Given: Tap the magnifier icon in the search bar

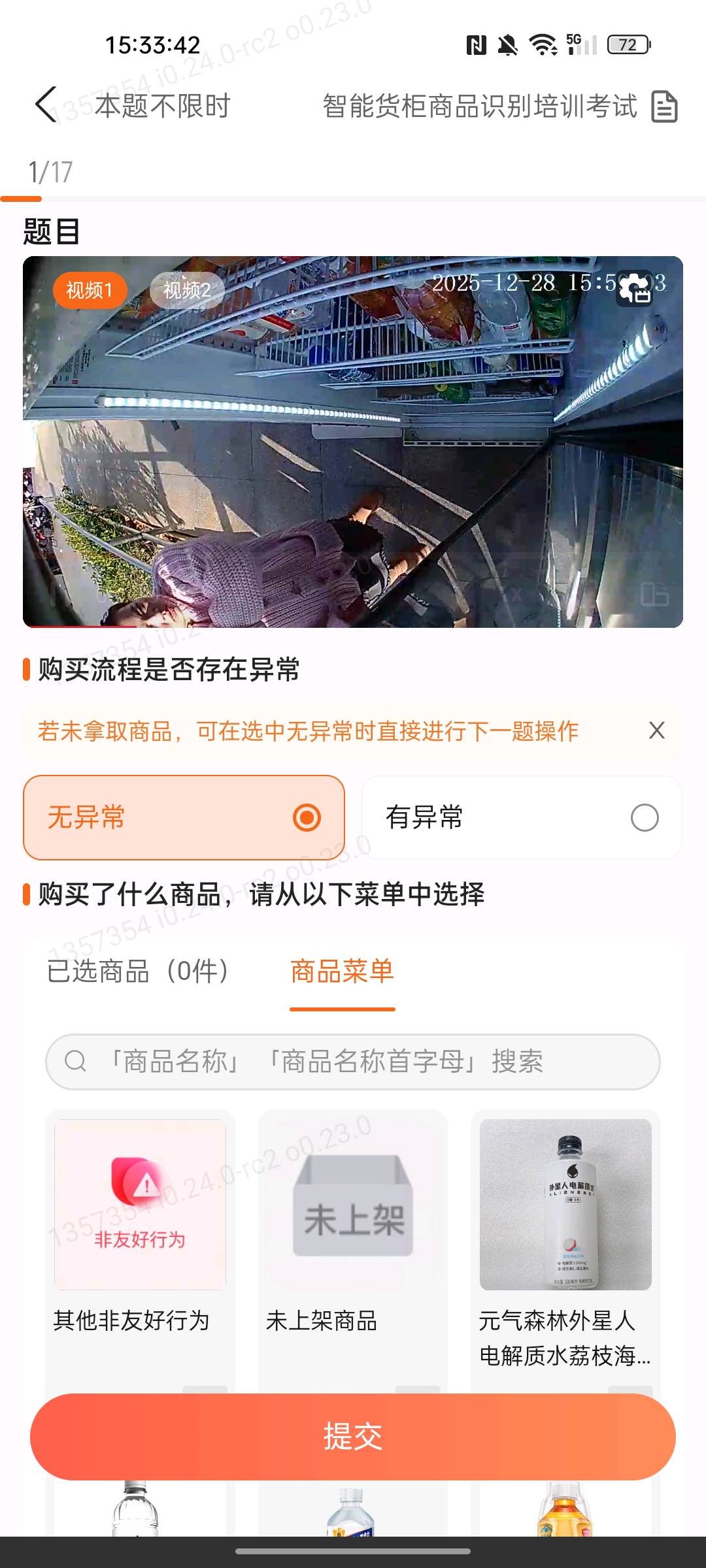Looking at the screenshot, I should tap(78, 1062).
